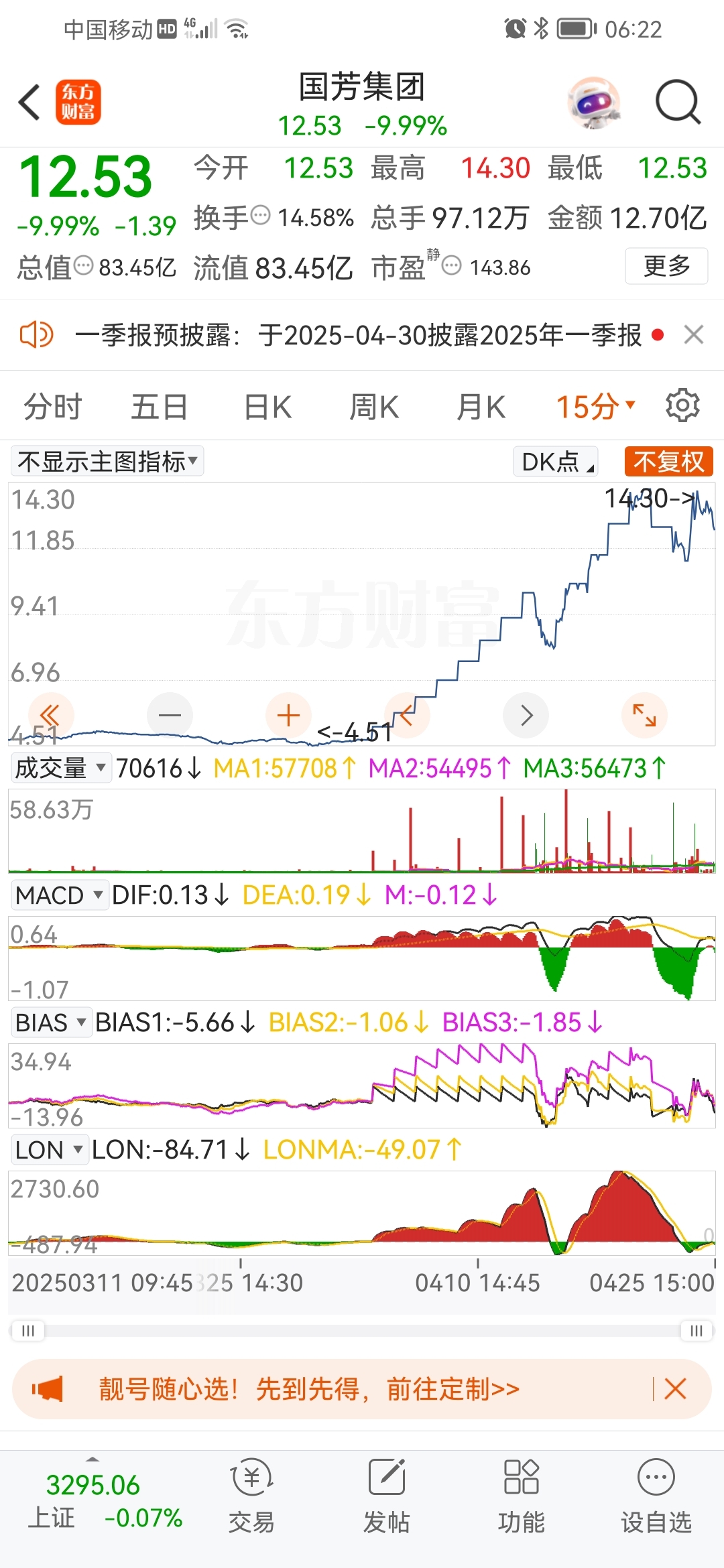Open the search magnifier icon
Viewport: 724px width, 1568px height.
pyautogui.click(x=678, y=103)
